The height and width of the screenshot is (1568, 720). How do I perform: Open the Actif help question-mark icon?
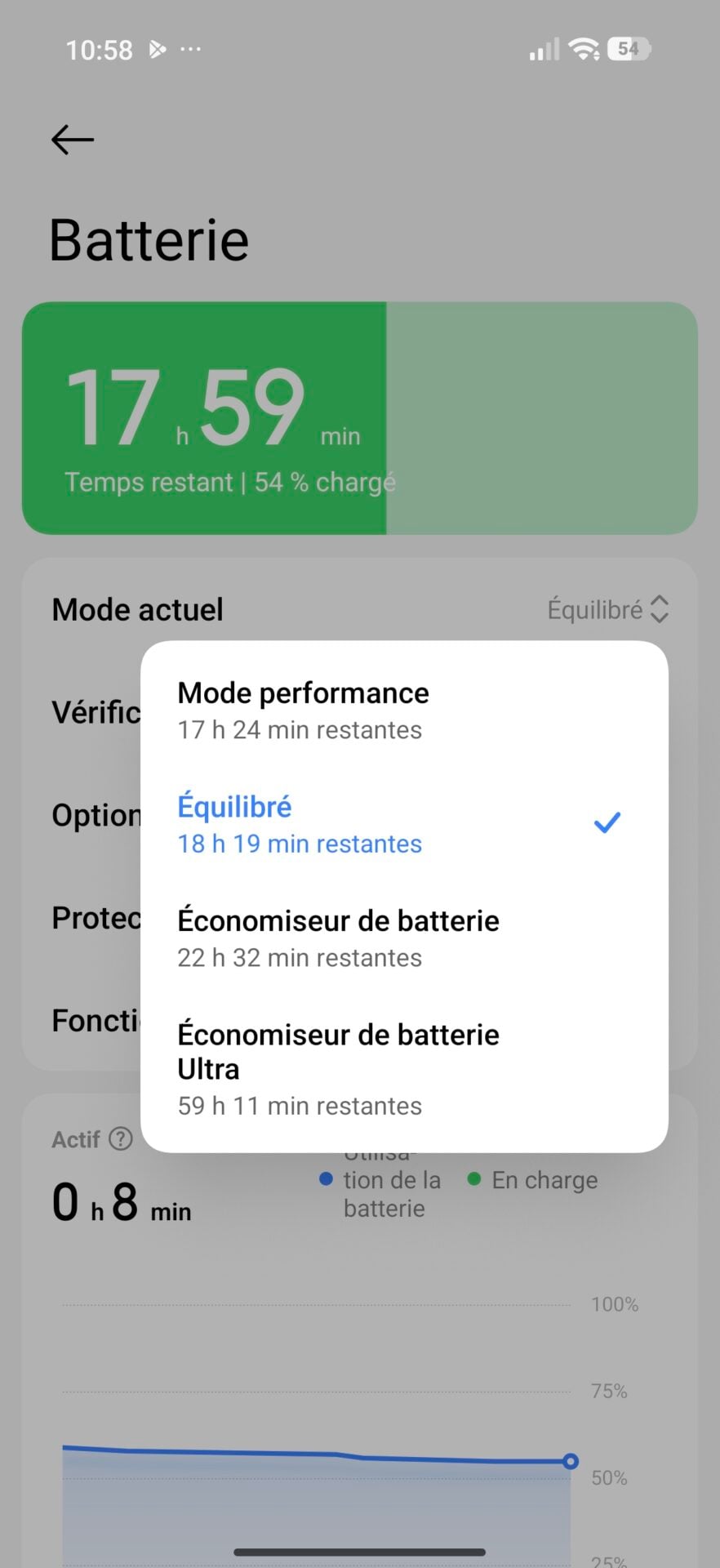[x=121, y=1138]
